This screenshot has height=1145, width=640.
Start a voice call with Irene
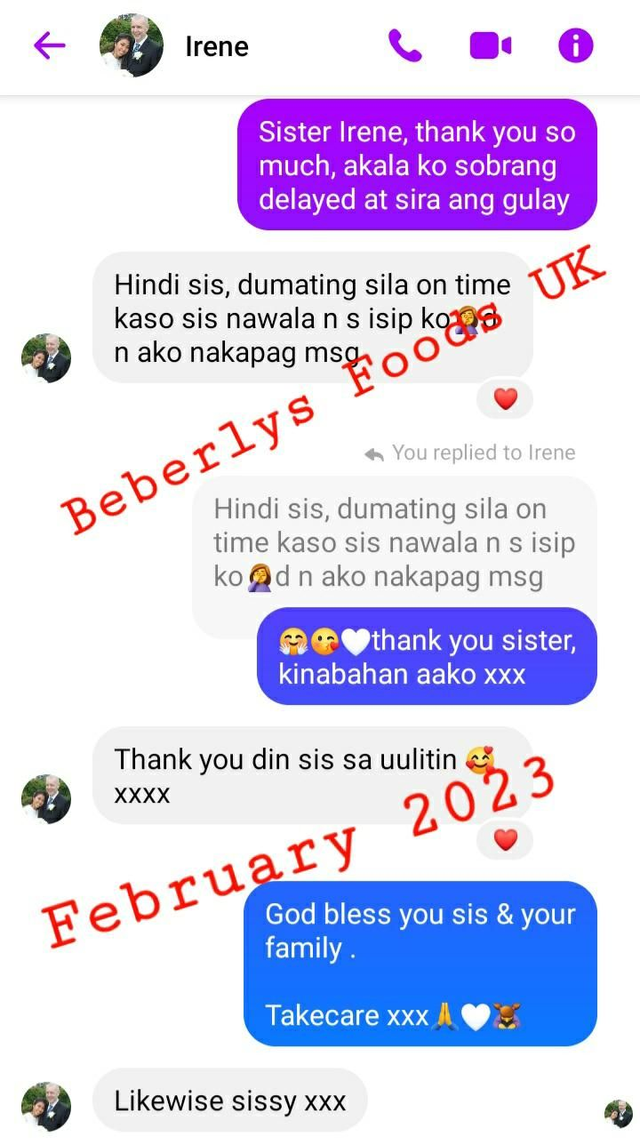pos(405,45)
